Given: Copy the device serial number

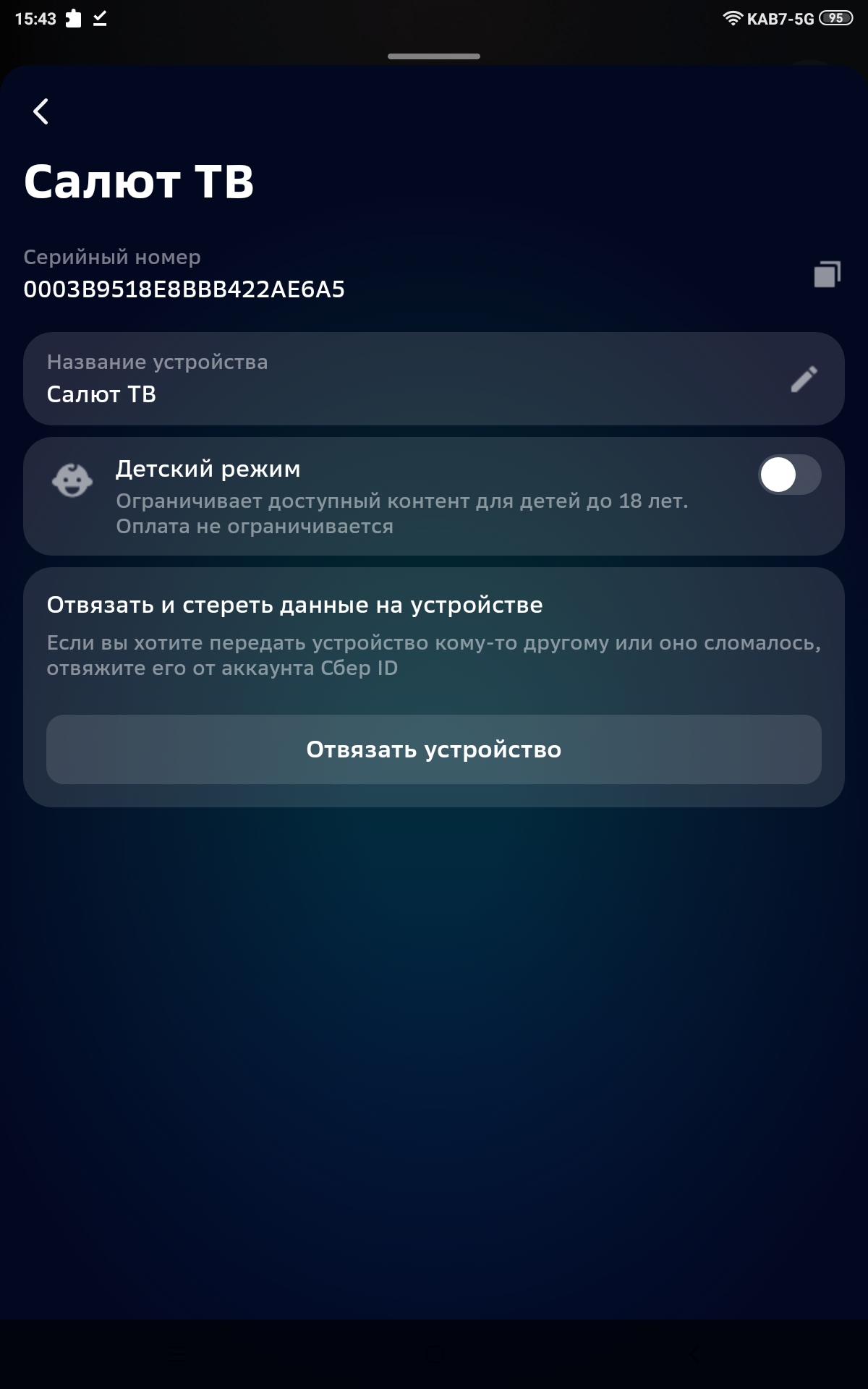Looking at the screenshot, I should click(827, 274).
